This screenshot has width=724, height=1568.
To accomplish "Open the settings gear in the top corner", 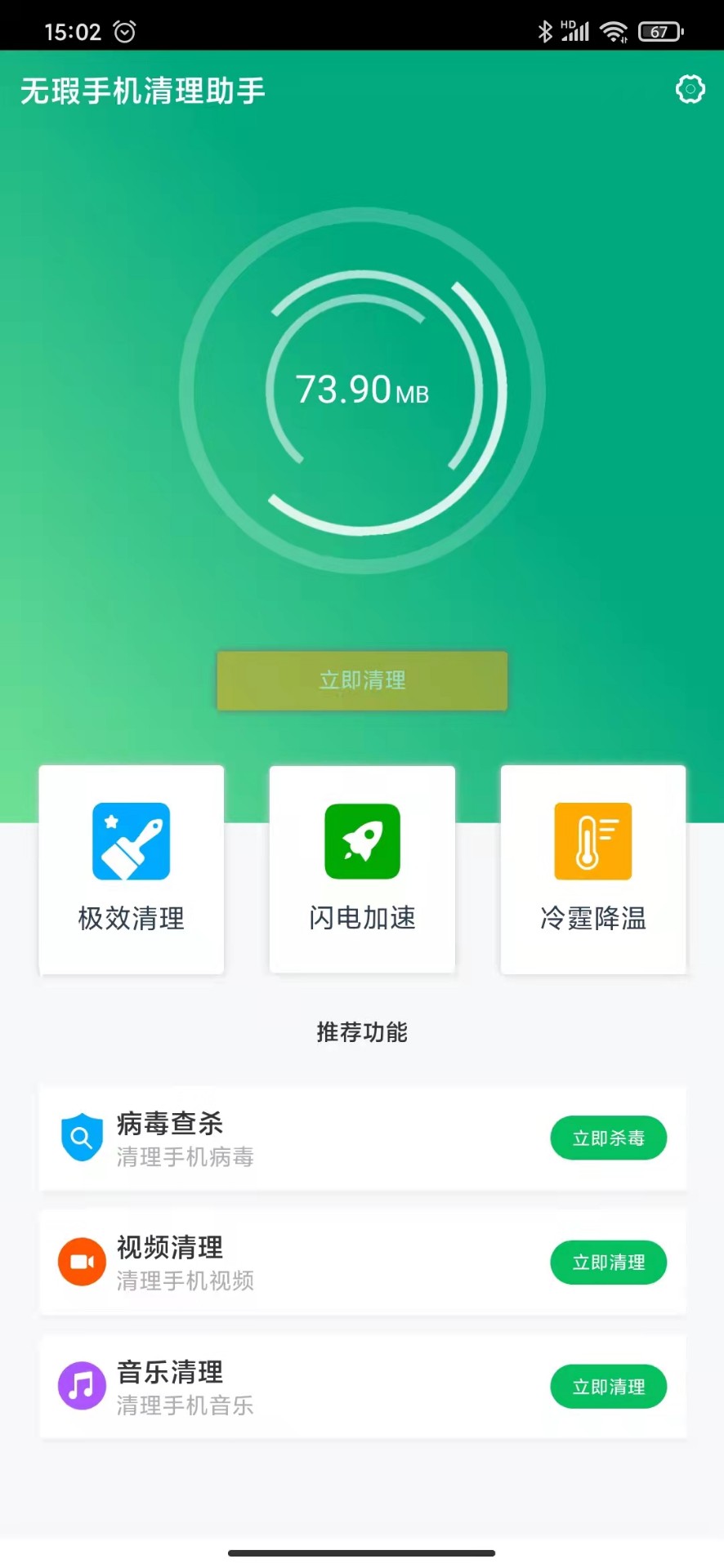I will tap(690, 89).
